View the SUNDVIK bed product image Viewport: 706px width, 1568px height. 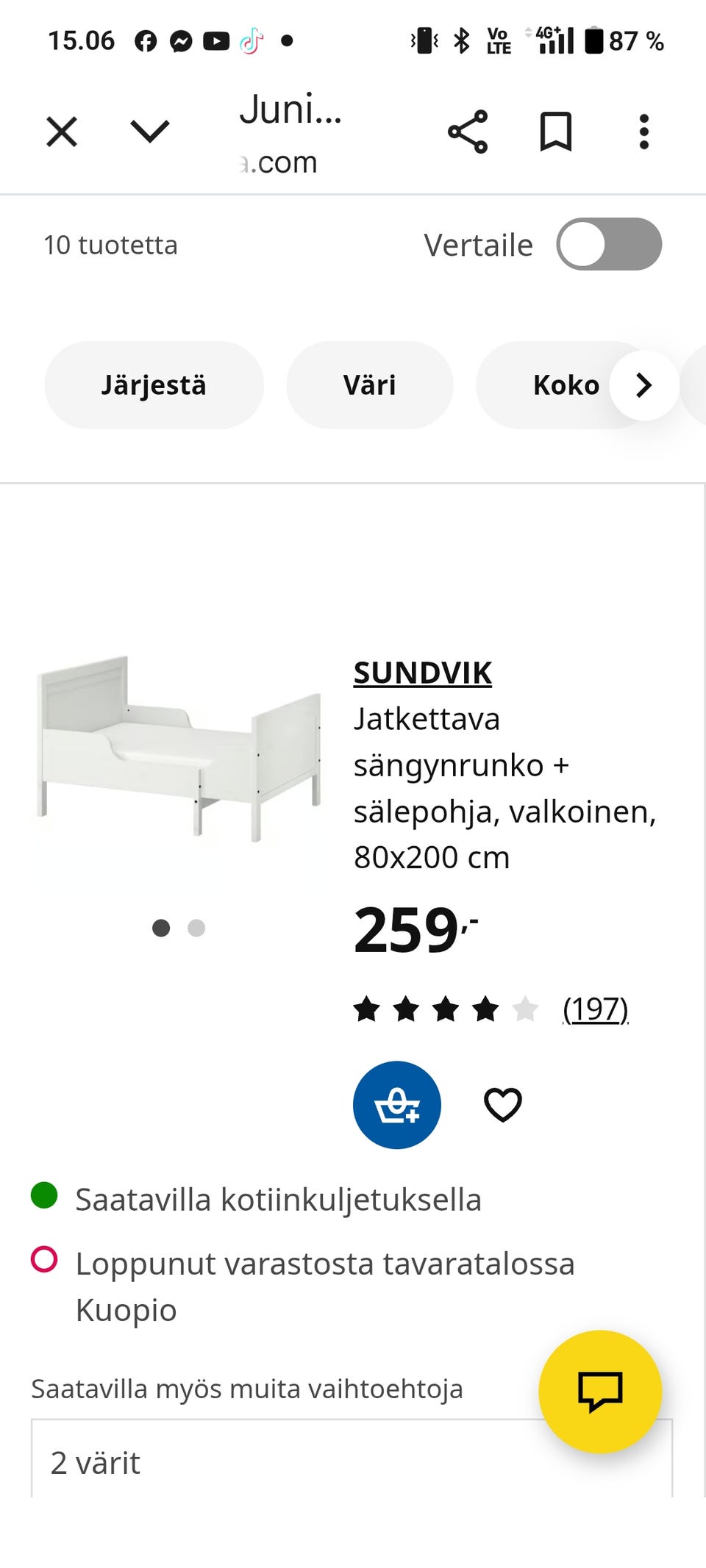179,748
